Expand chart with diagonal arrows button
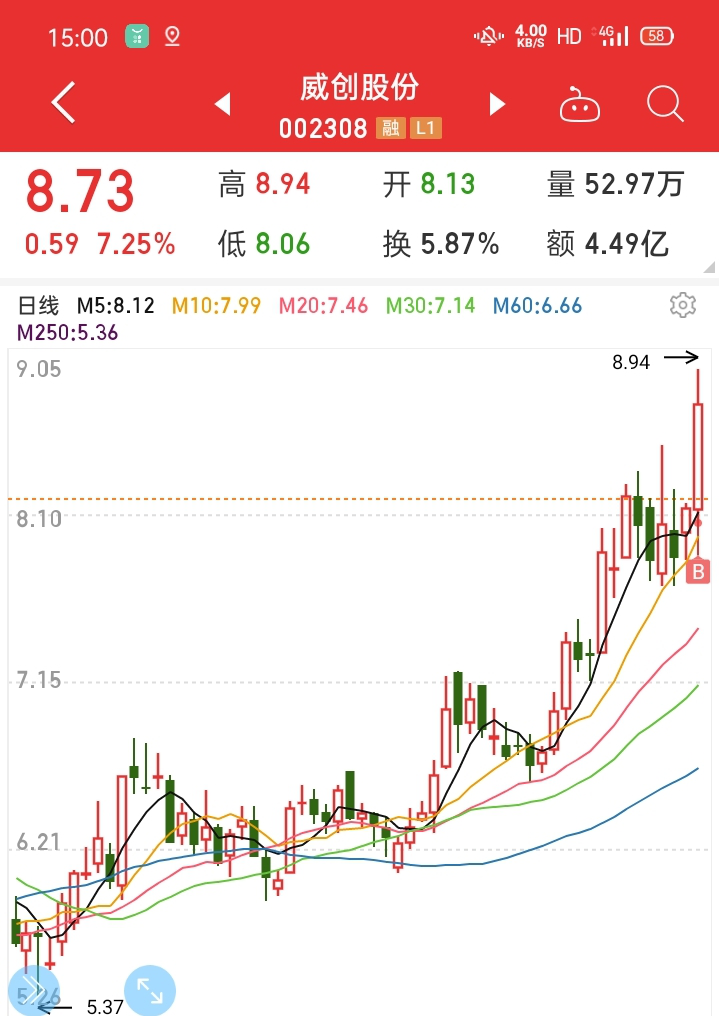The image size is (719, 1016). [x=150, y=991]
